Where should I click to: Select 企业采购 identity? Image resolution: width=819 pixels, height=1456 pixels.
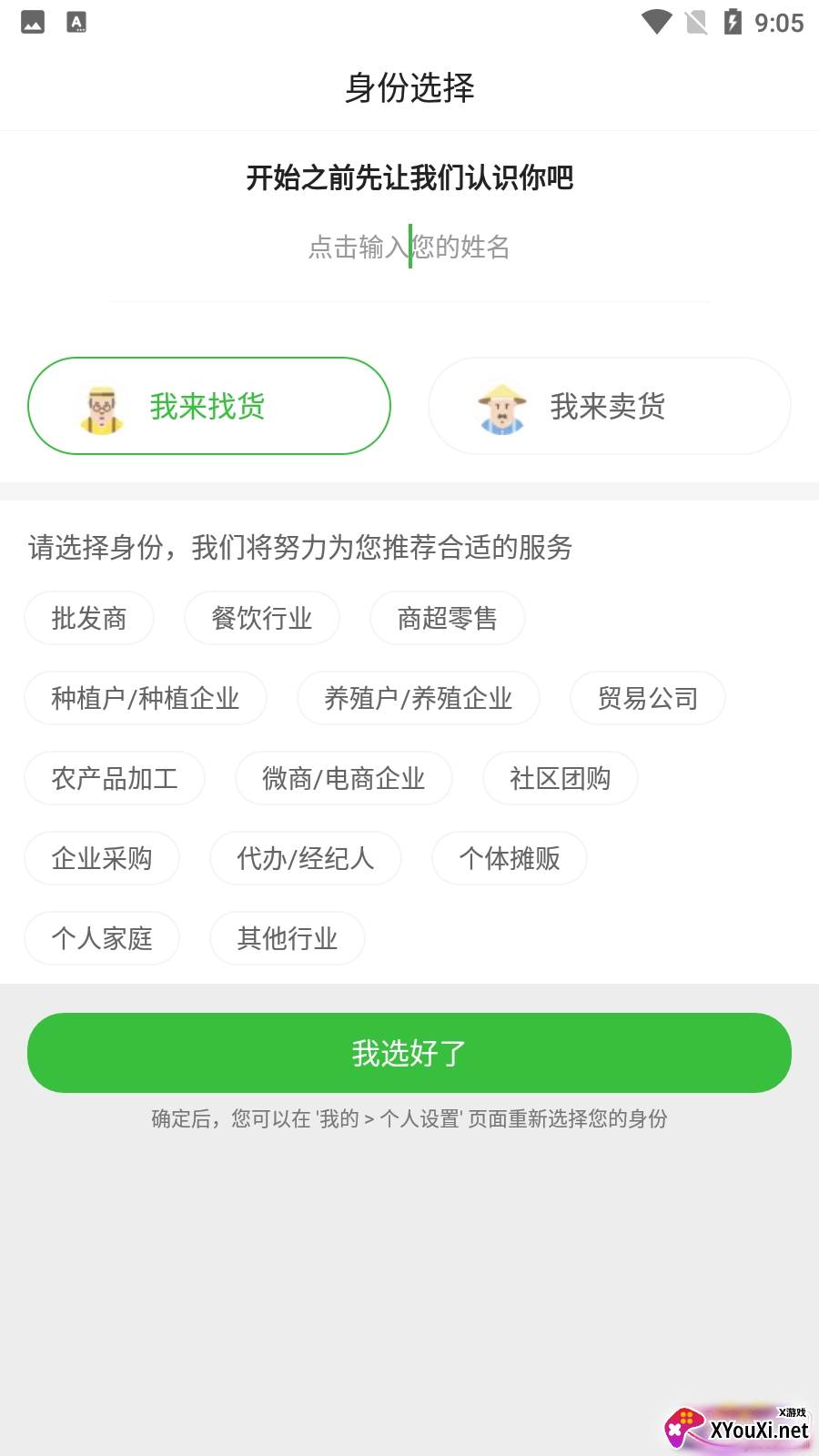(102, 859)
